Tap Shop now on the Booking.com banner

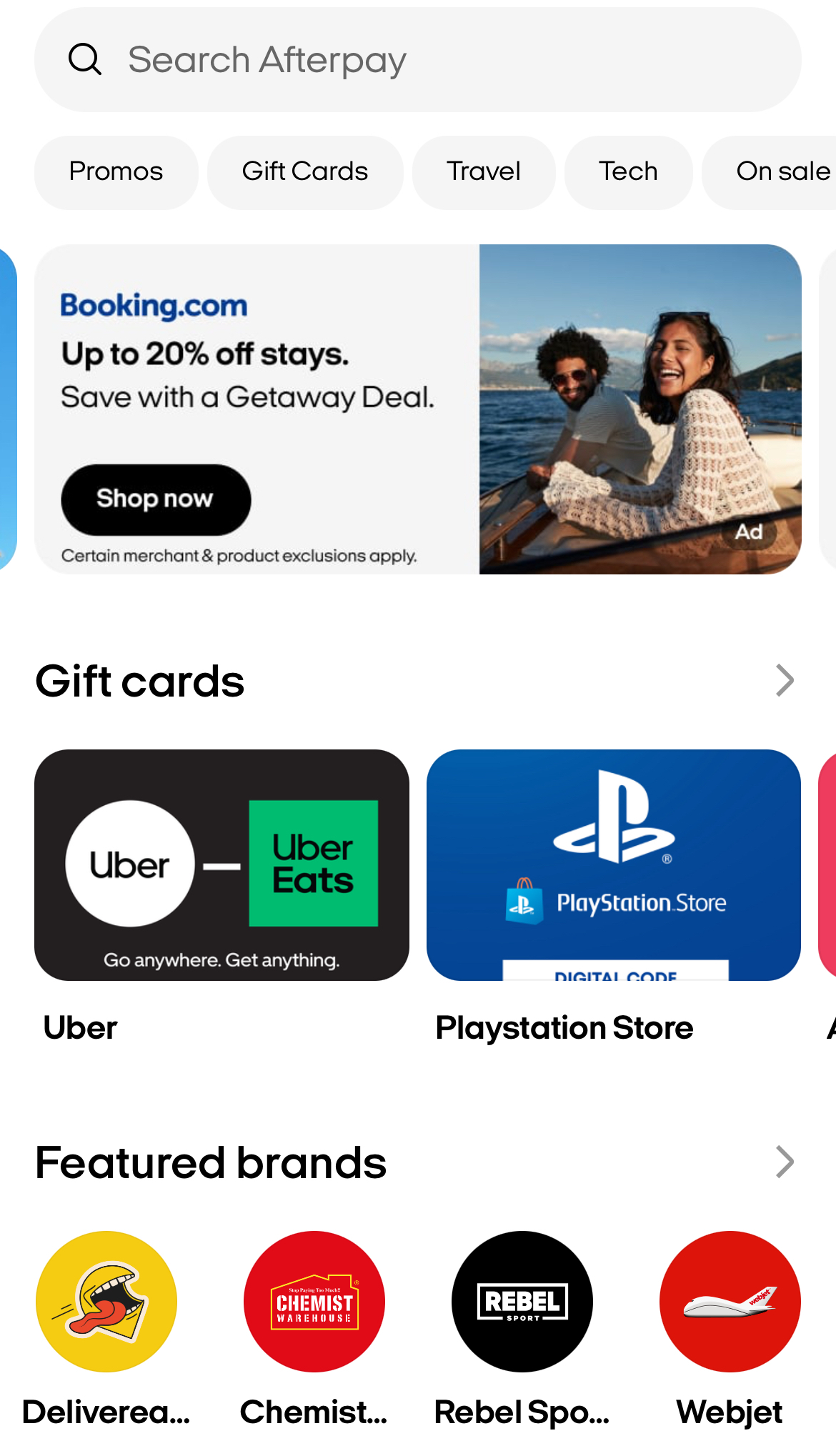pos(156,499)
